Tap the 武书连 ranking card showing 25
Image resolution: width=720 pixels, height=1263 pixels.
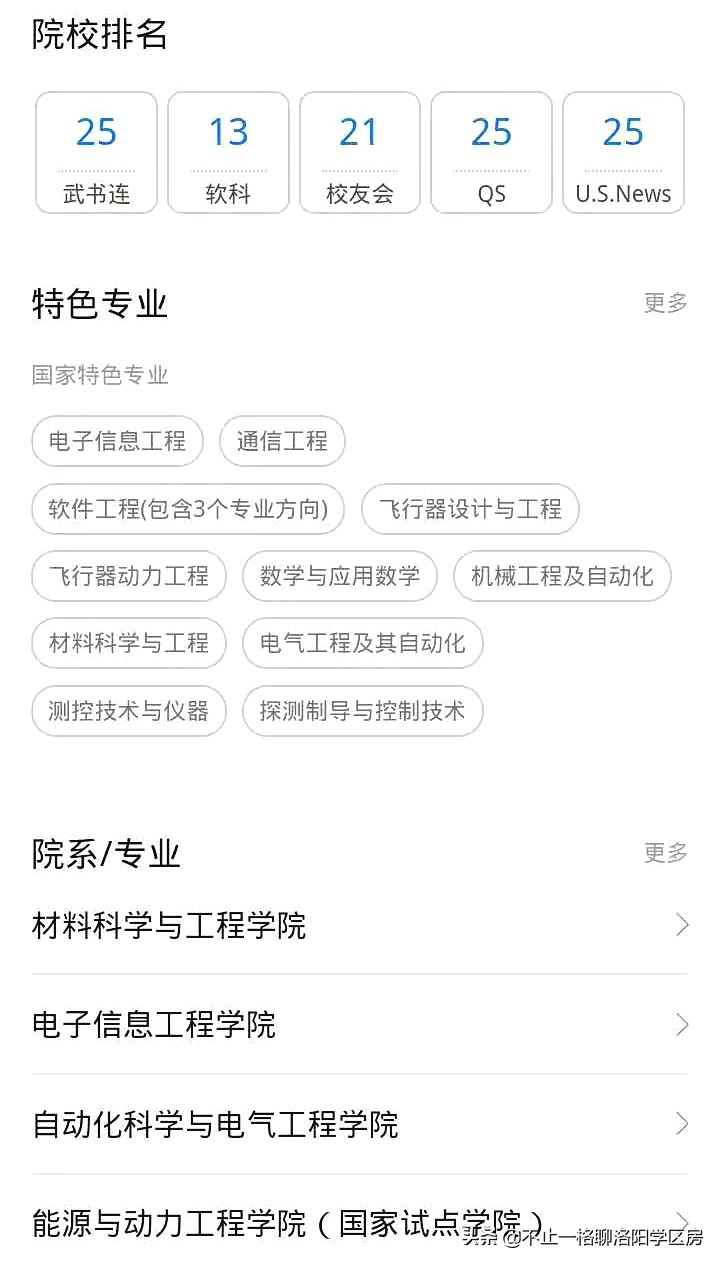pos(96,152)
